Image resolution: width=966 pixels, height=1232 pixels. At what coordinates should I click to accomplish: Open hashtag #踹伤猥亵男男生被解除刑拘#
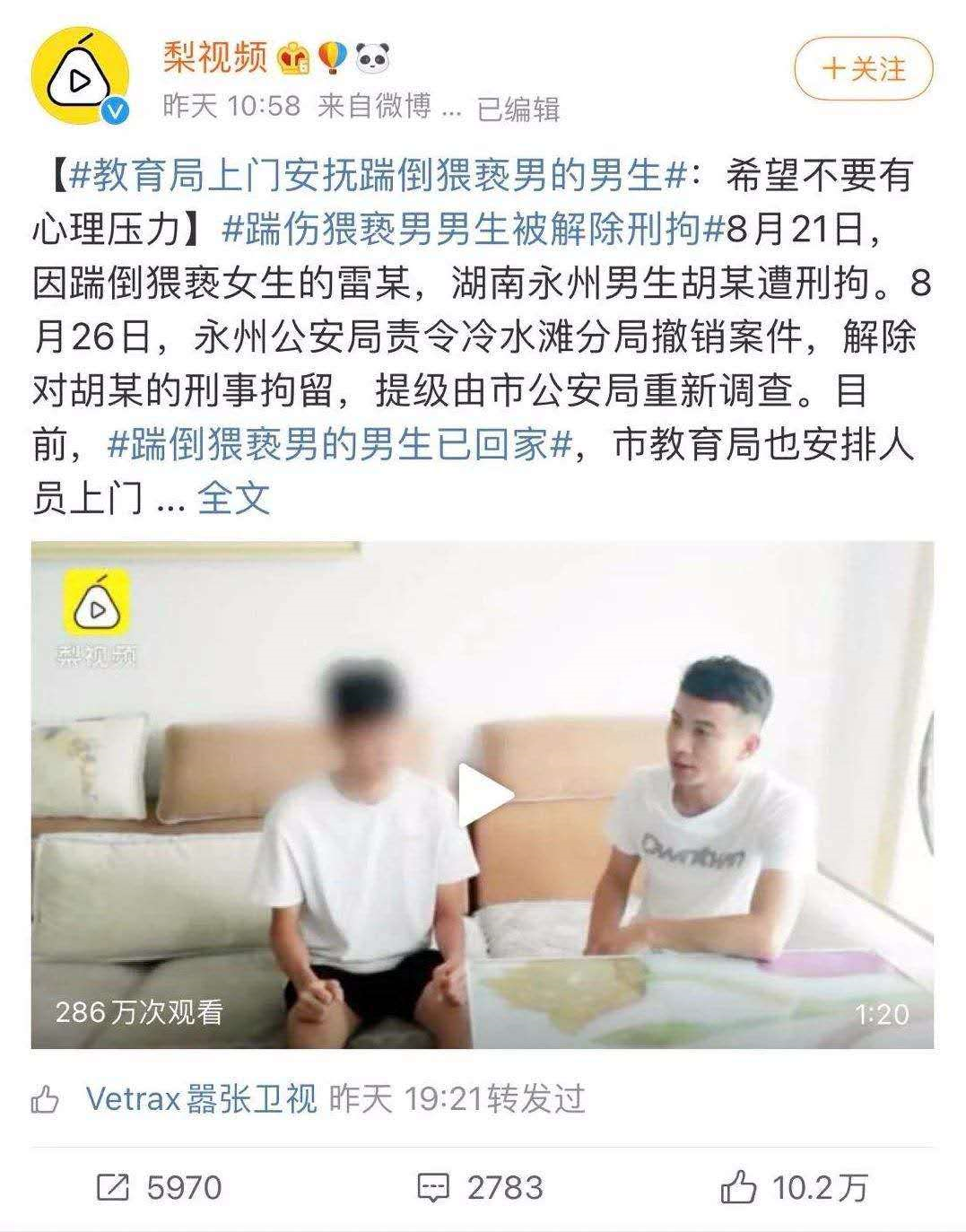473,231
